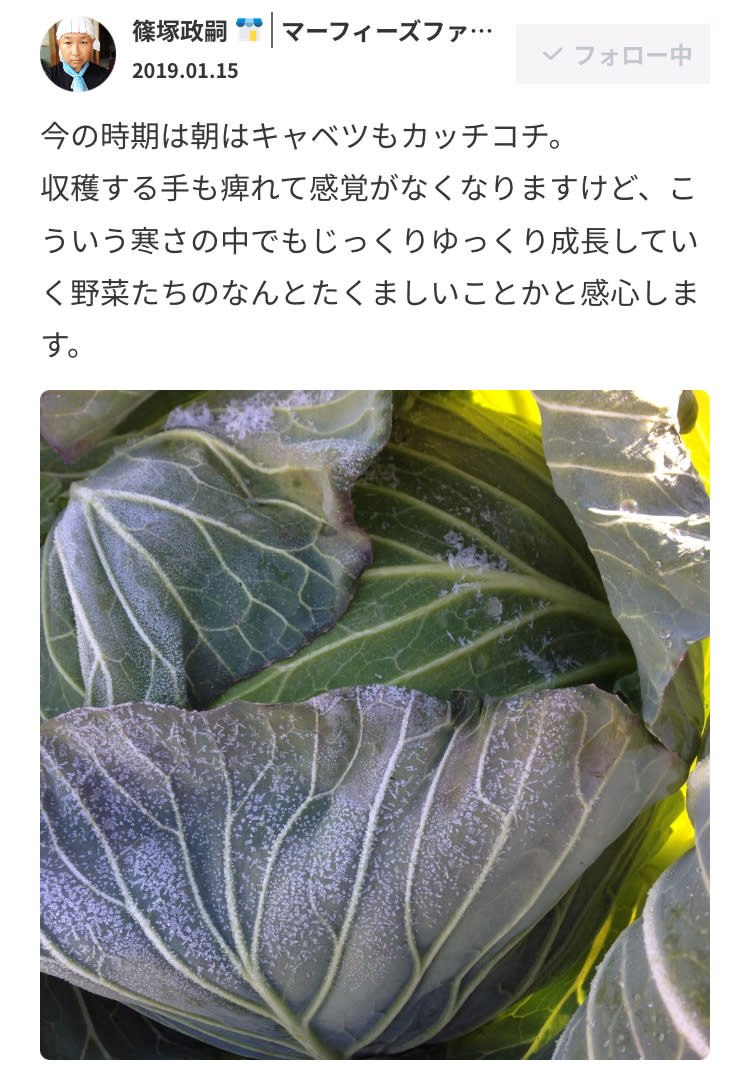
Task: Open the 篠塚政嗣 username link
Action: 180,31
